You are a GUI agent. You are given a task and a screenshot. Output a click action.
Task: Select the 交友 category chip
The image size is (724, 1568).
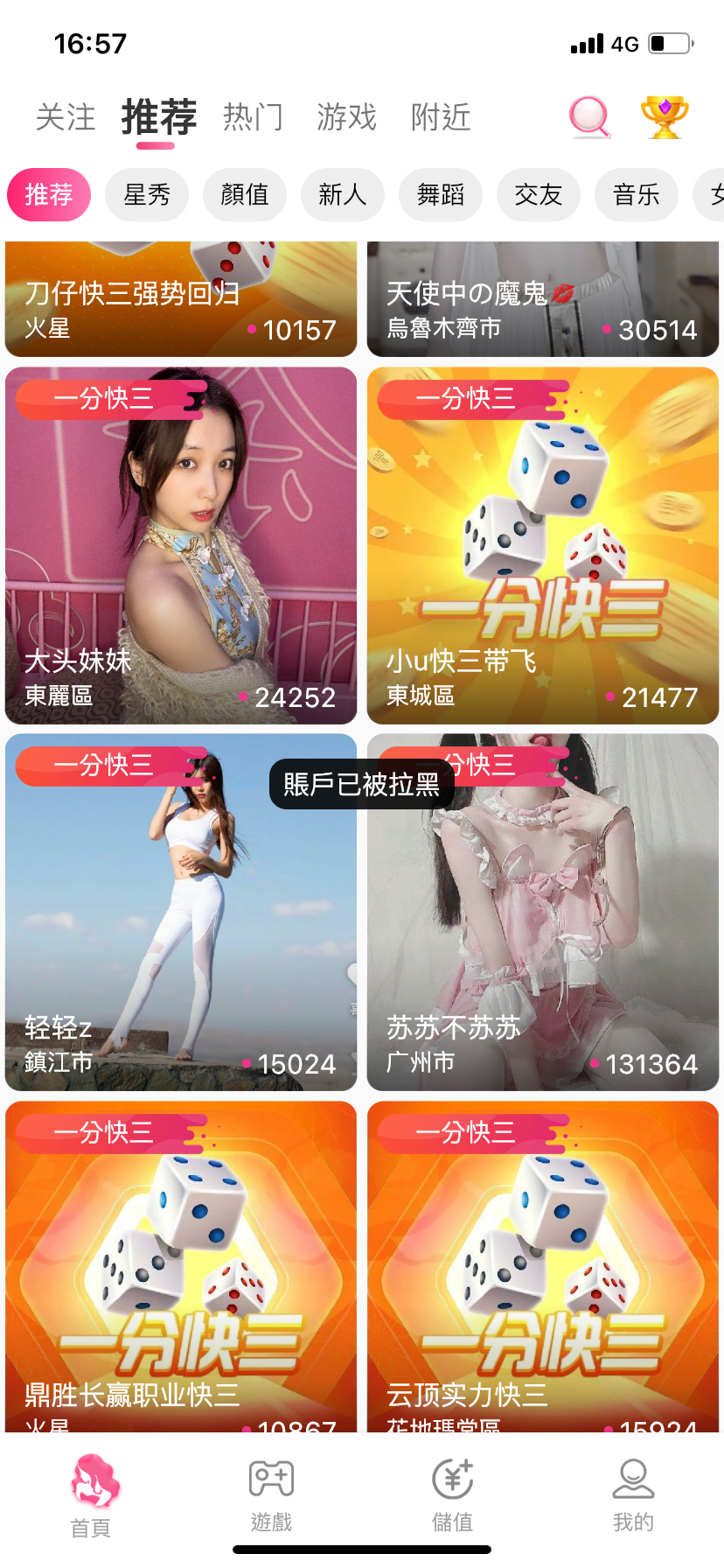click(x=539, y=194)
